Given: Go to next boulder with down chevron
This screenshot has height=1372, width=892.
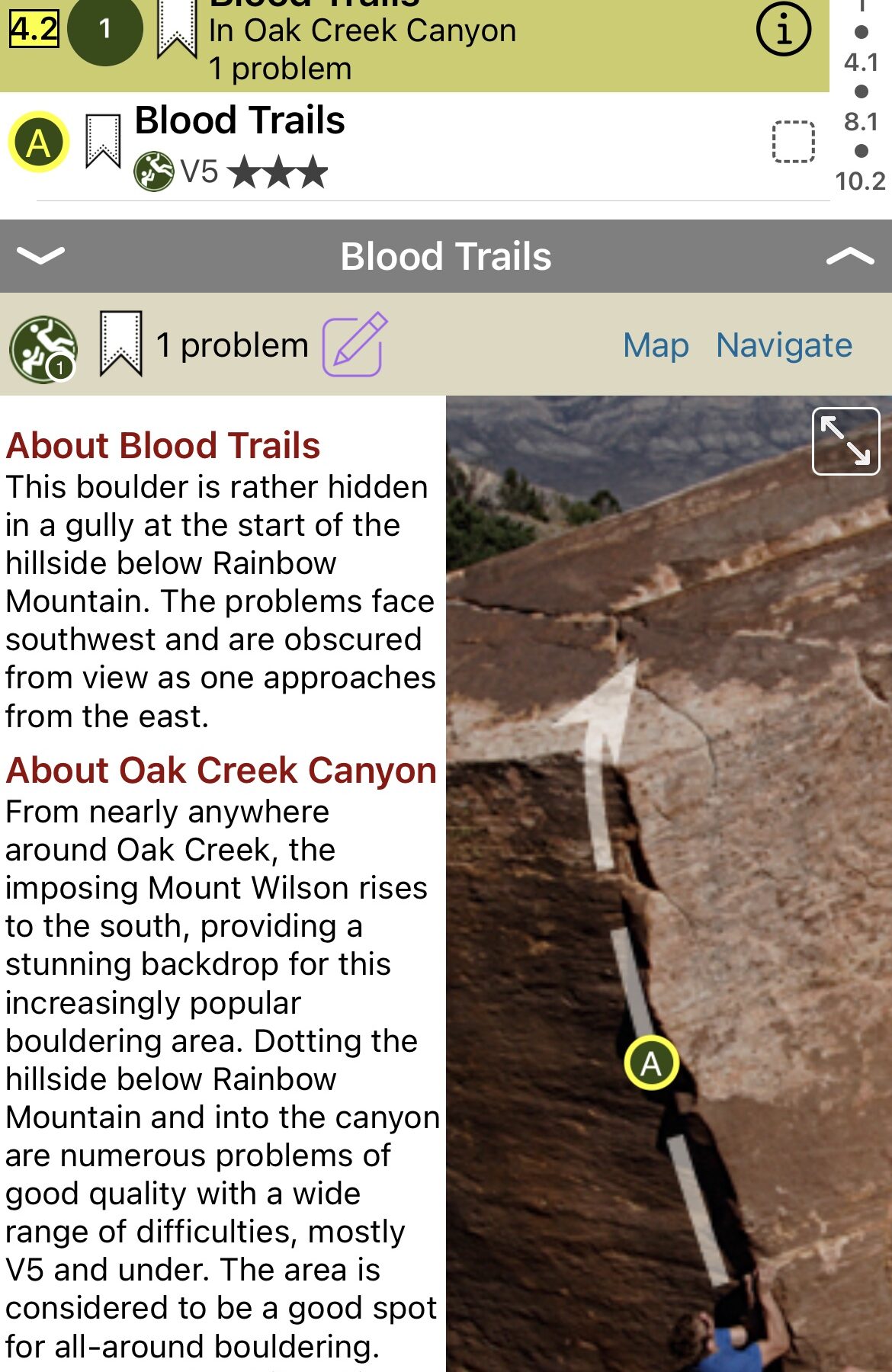Looking at the screenshot, I should (x=40, y=255).
